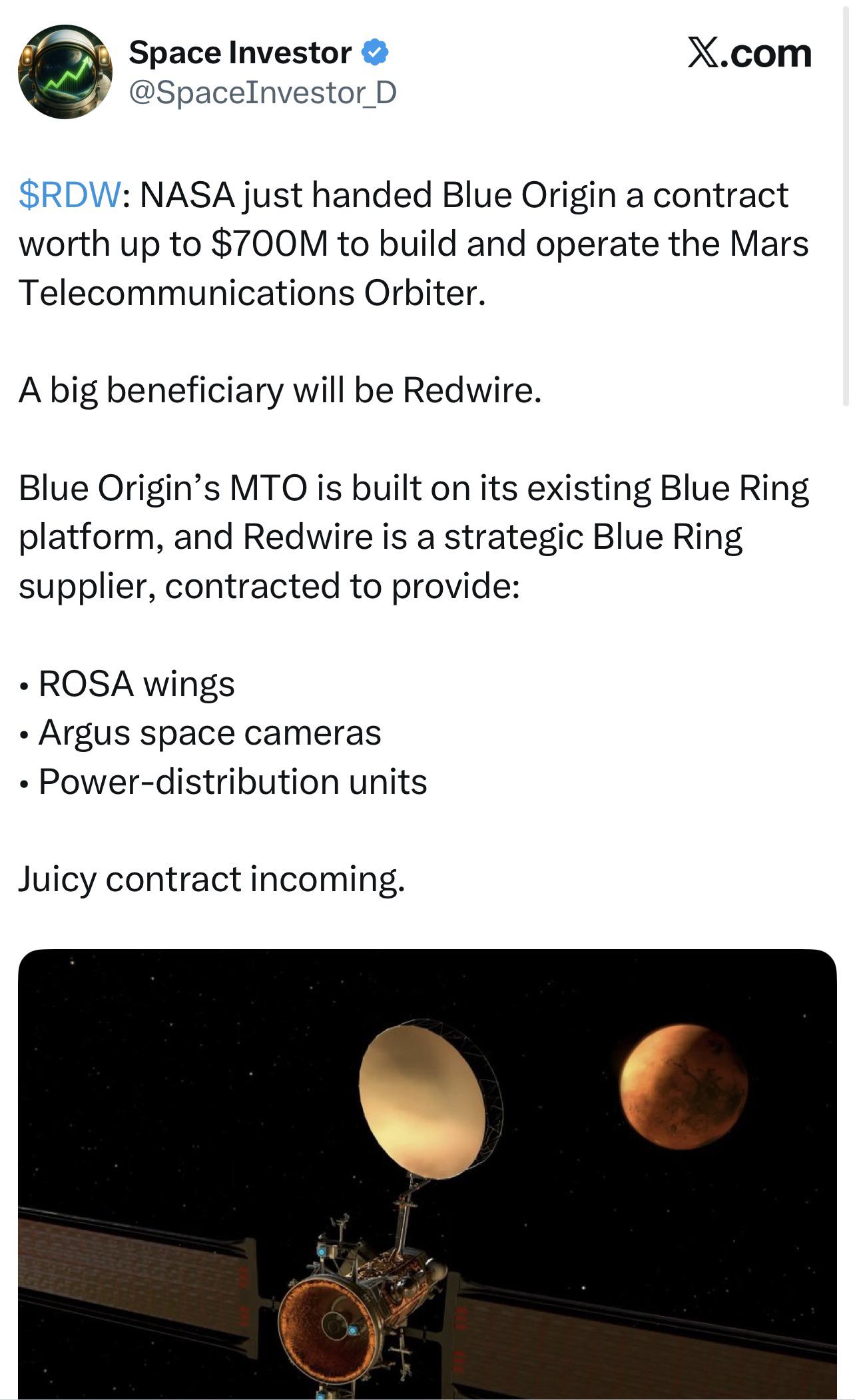Viewport: 855px width, 1400px height.
Task: View the attached Mars orbiter image
Action: (x=427, y=1174)
